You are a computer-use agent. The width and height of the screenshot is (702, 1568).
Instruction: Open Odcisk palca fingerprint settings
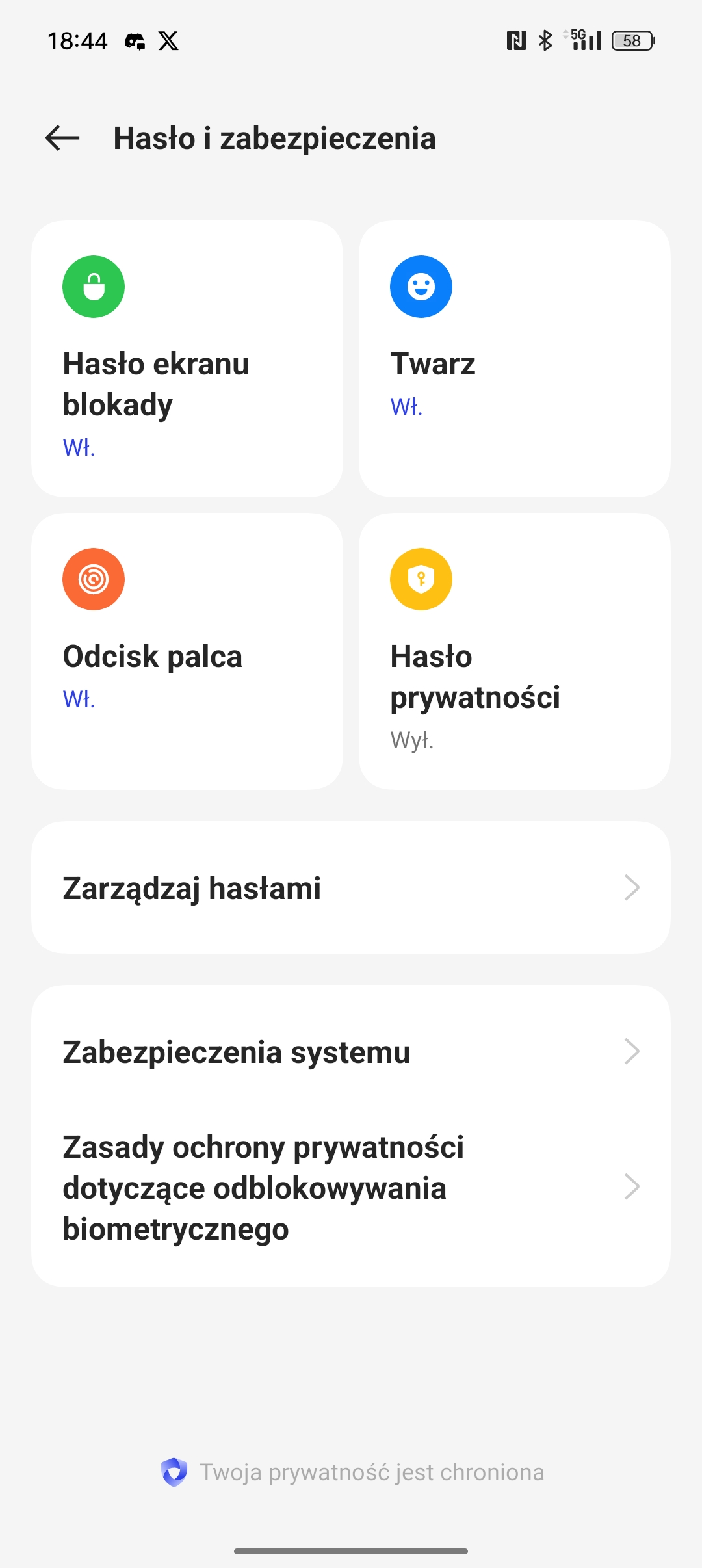[x=187, y=651]
